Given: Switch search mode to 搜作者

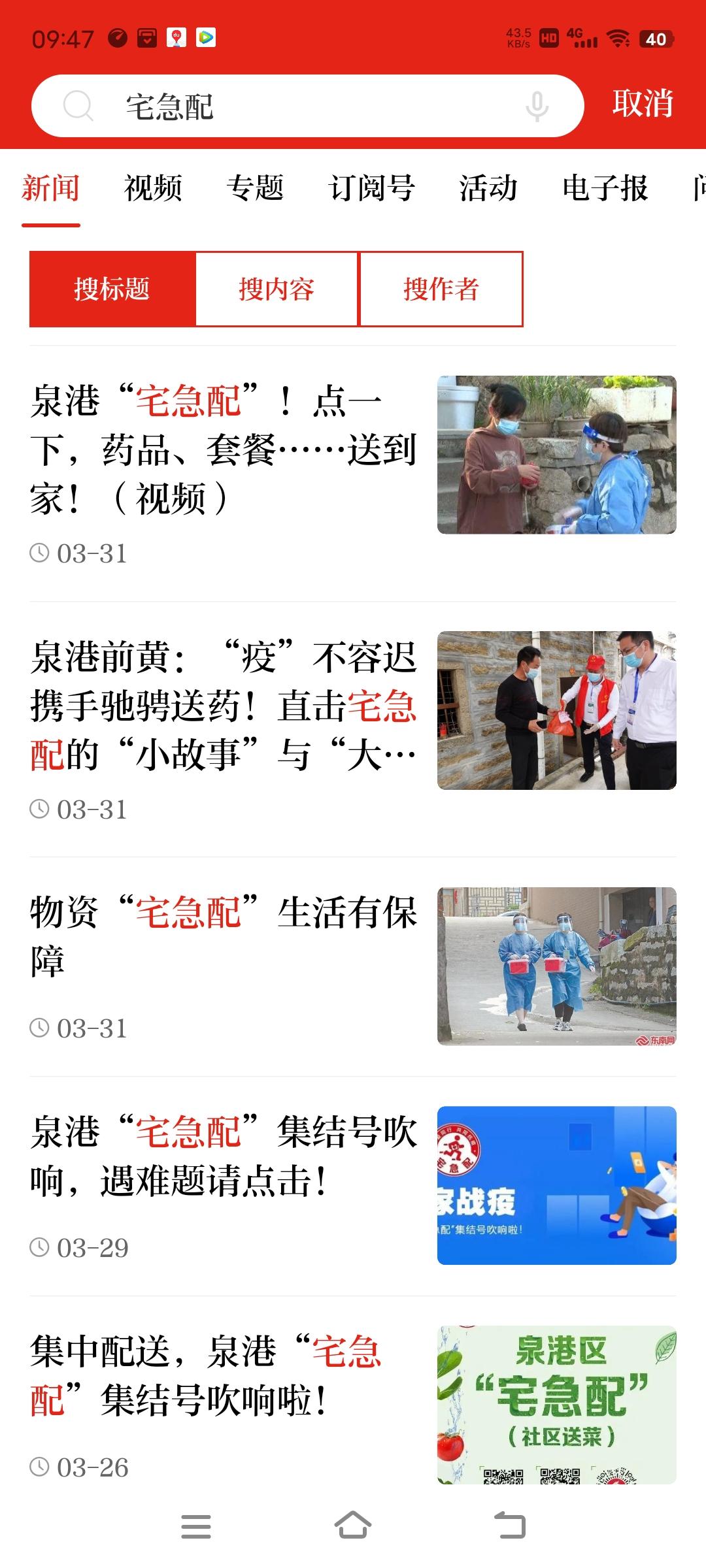Looking at the screenshot, I should point(441,289).
